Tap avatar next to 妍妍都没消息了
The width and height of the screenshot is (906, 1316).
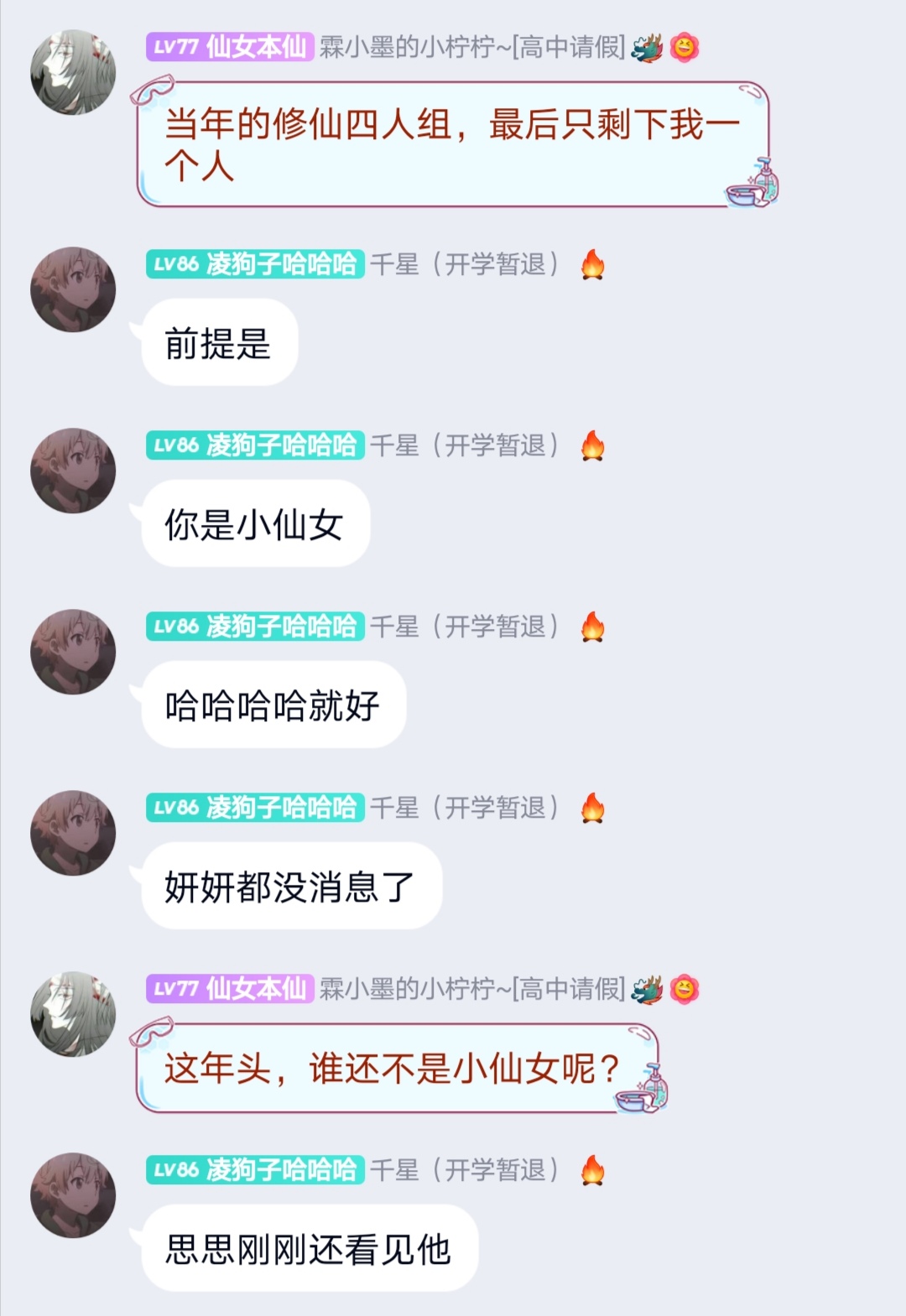tap(73, 833)
